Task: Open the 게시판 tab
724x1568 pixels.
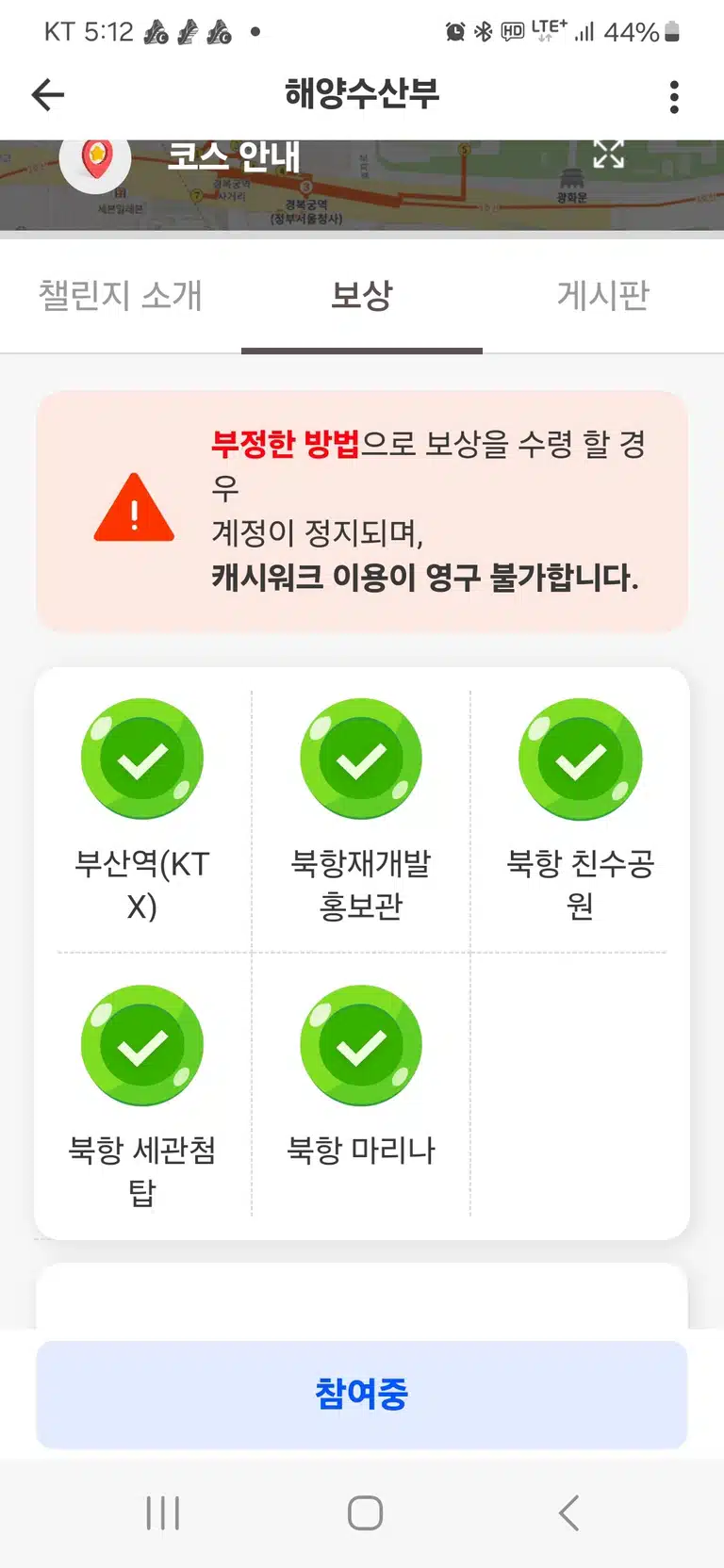Action: coord(603,295)
